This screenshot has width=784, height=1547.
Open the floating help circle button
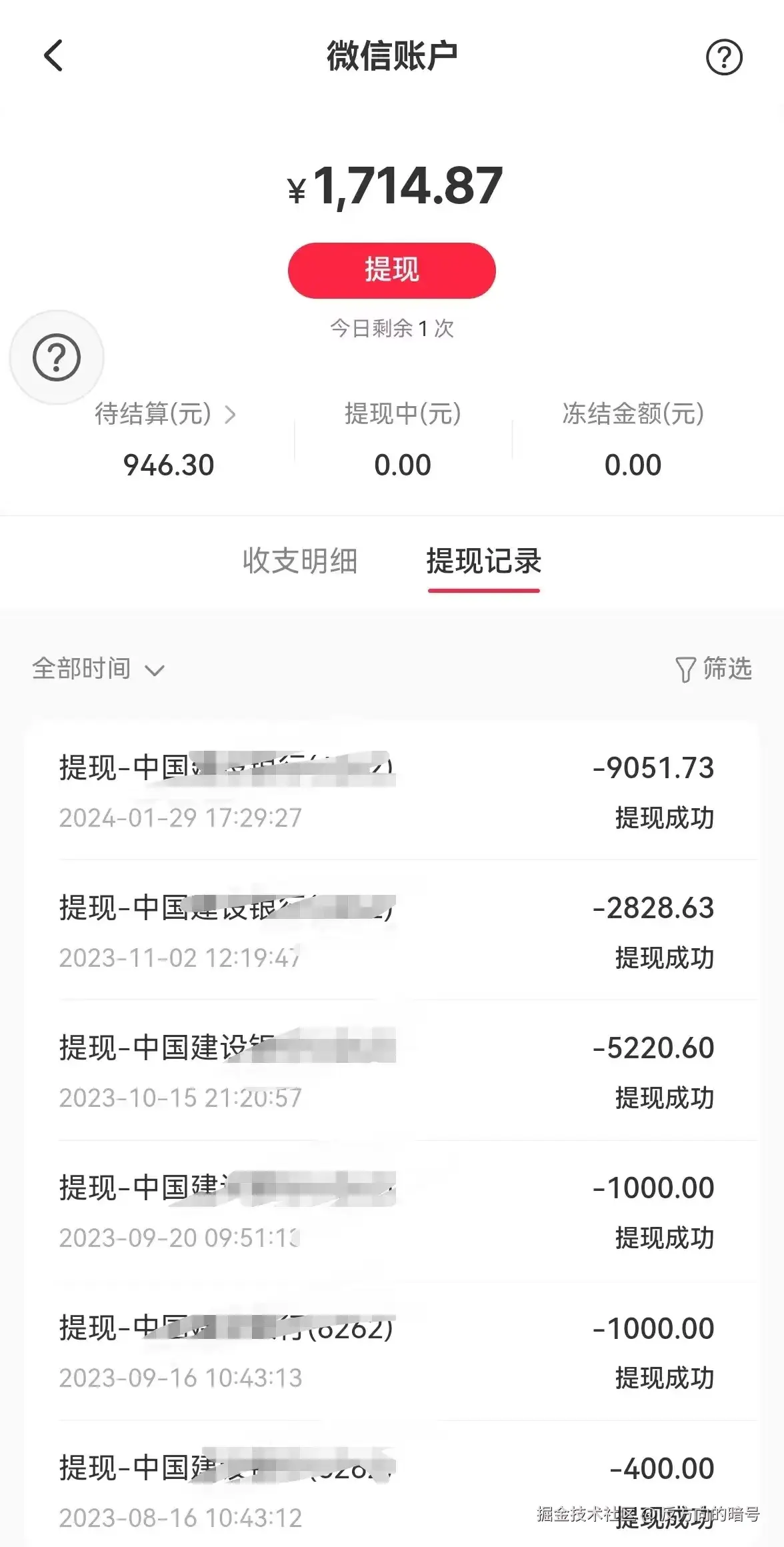pos(57,357)
